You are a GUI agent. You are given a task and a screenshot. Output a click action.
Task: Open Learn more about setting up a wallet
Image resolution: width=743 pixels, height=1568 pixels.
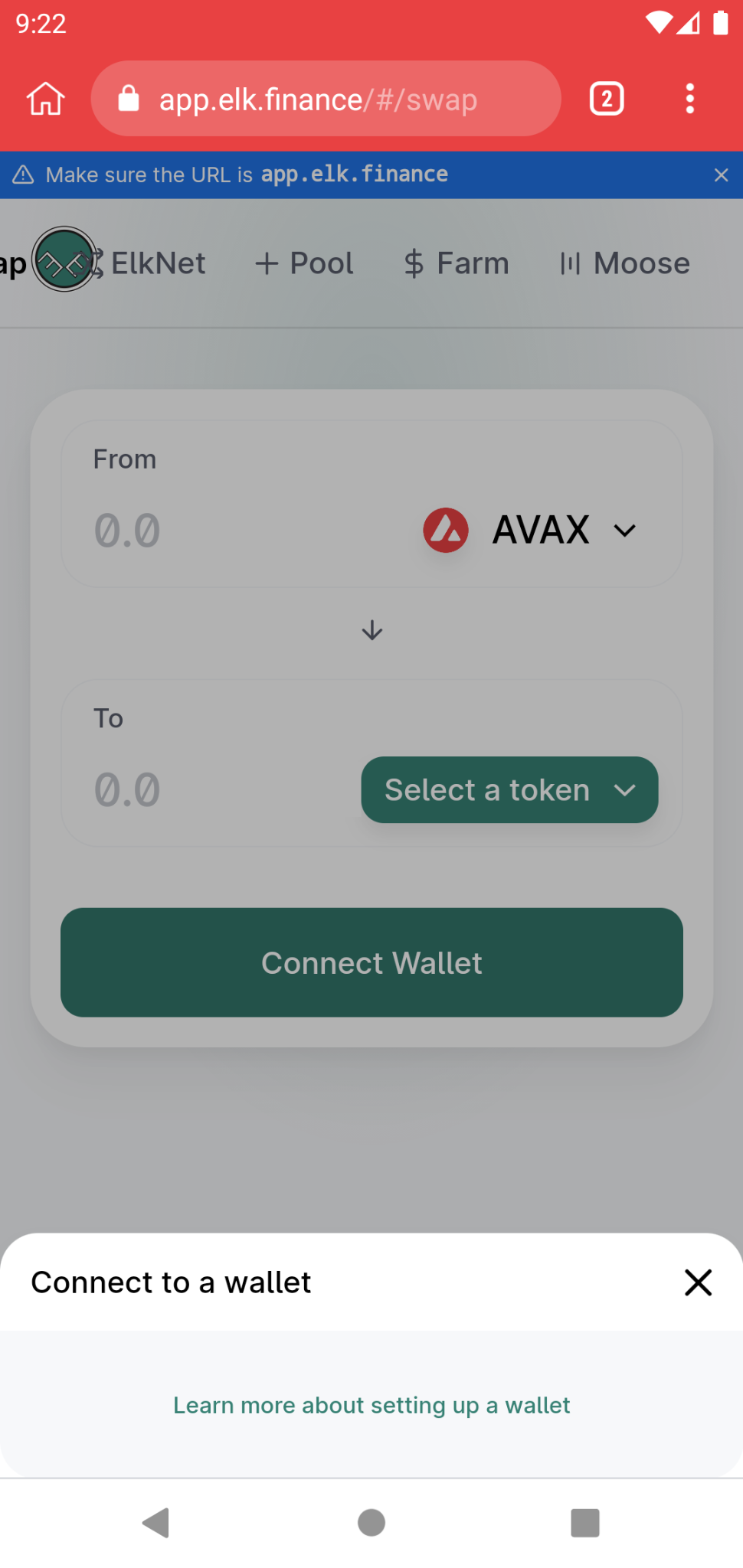coord(371,1406)
